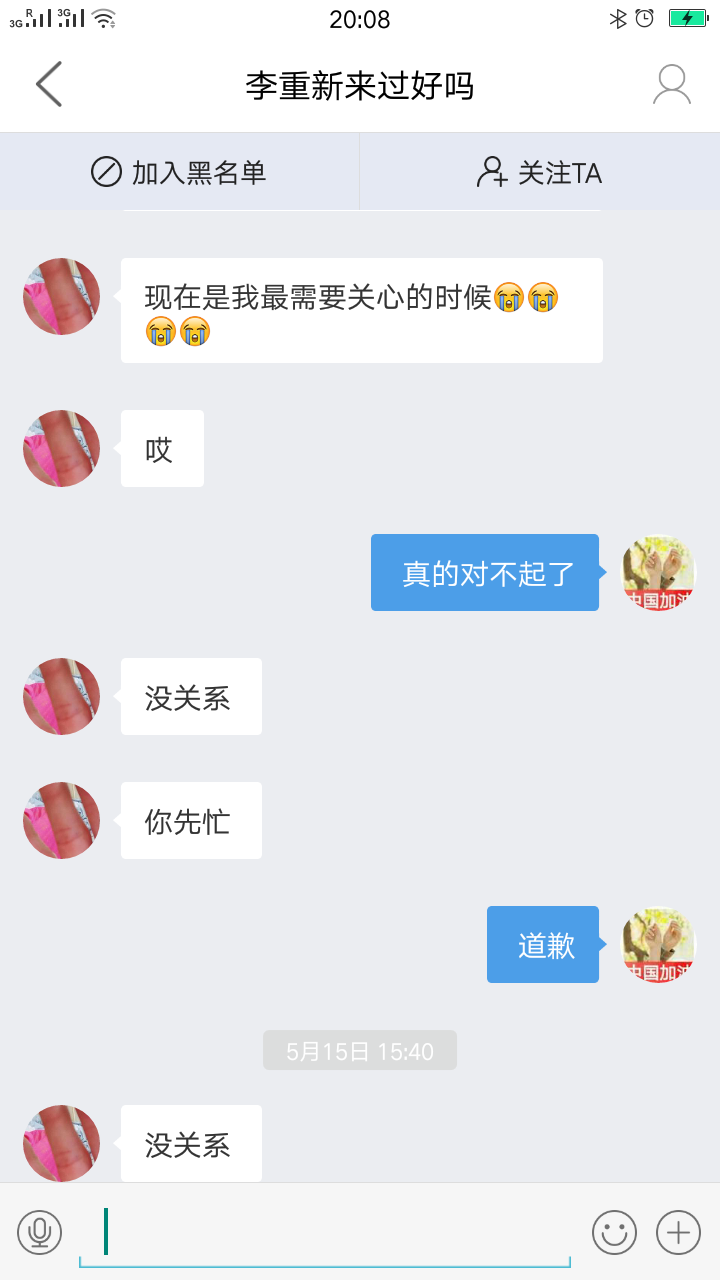The width and height of the screenshot is (720, 1280).
Task: Open the emoji picker
Action: tap(614, 1232)
